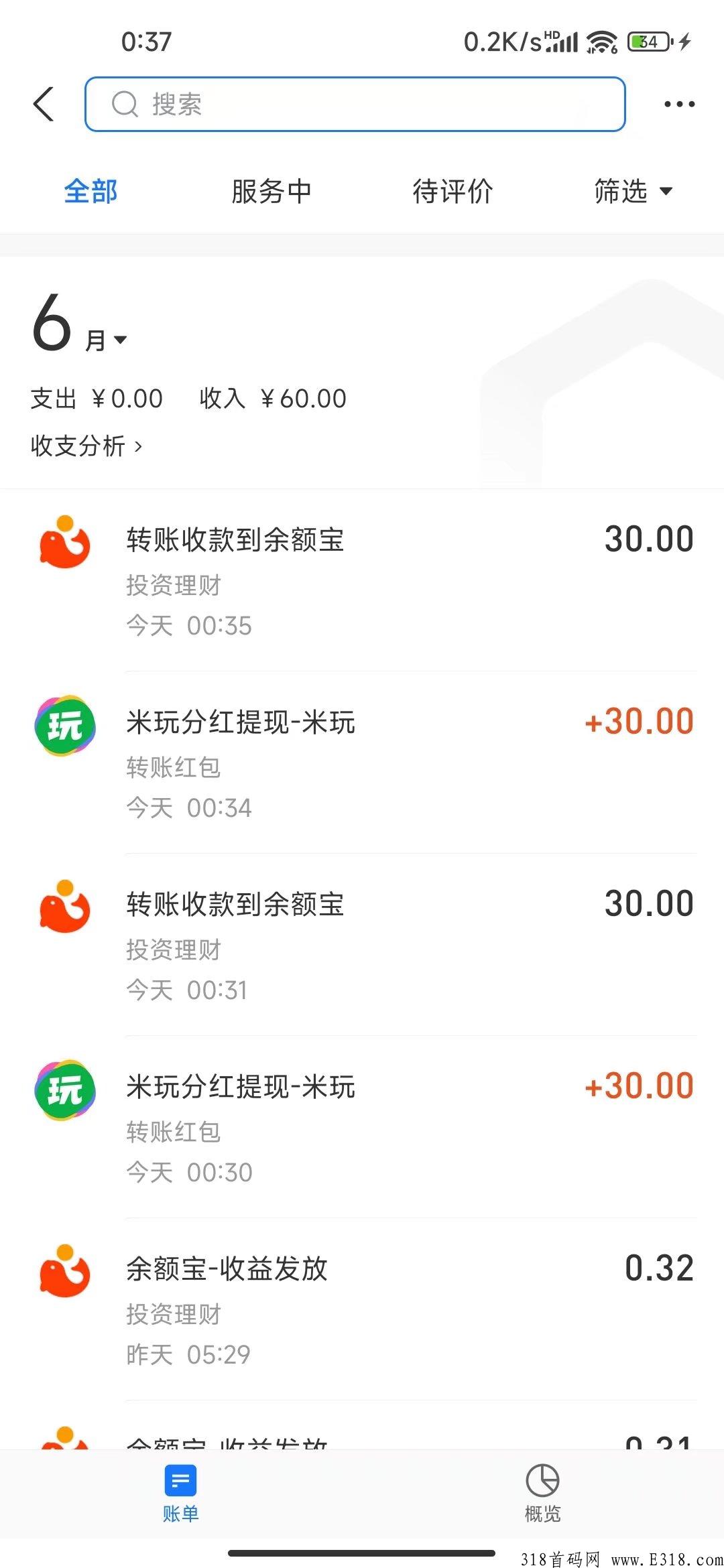Select the 账单 bottom tab

tap(180, 1494)
